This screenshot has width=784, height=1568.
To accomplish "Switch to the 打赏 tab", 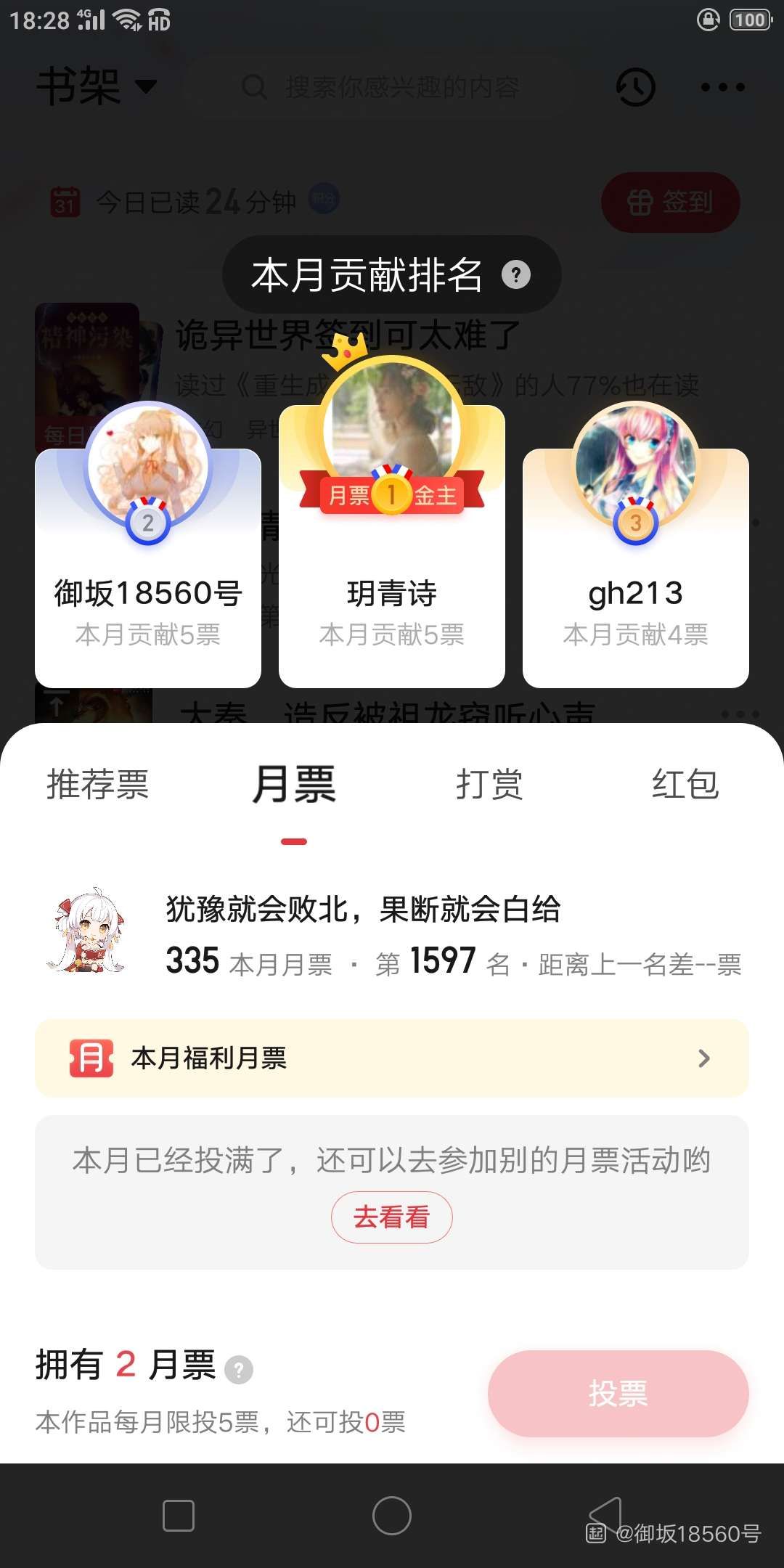I will coord(489,785).
